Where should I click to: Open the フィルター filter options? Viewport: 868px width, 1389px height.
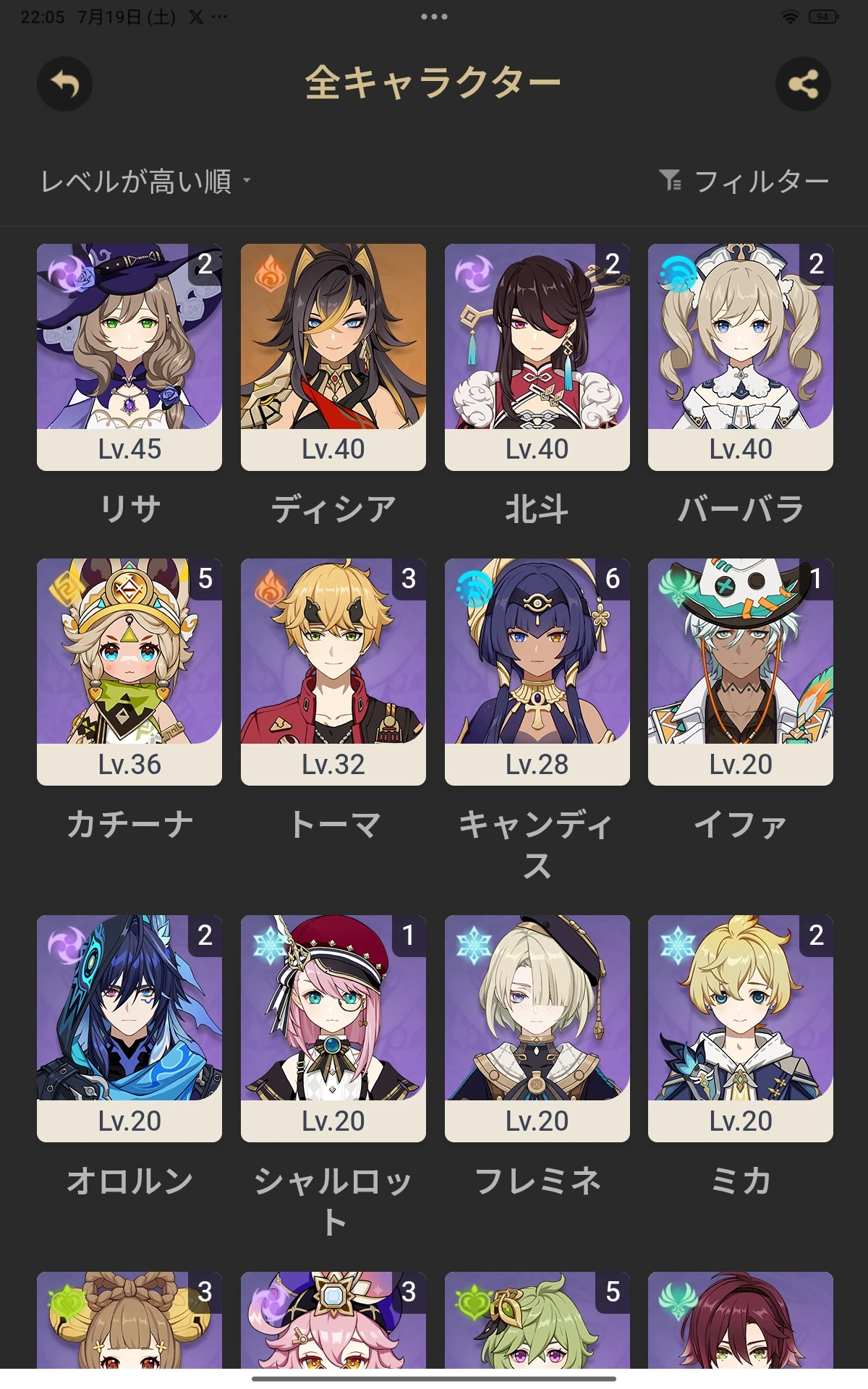(x=745, y=181)
